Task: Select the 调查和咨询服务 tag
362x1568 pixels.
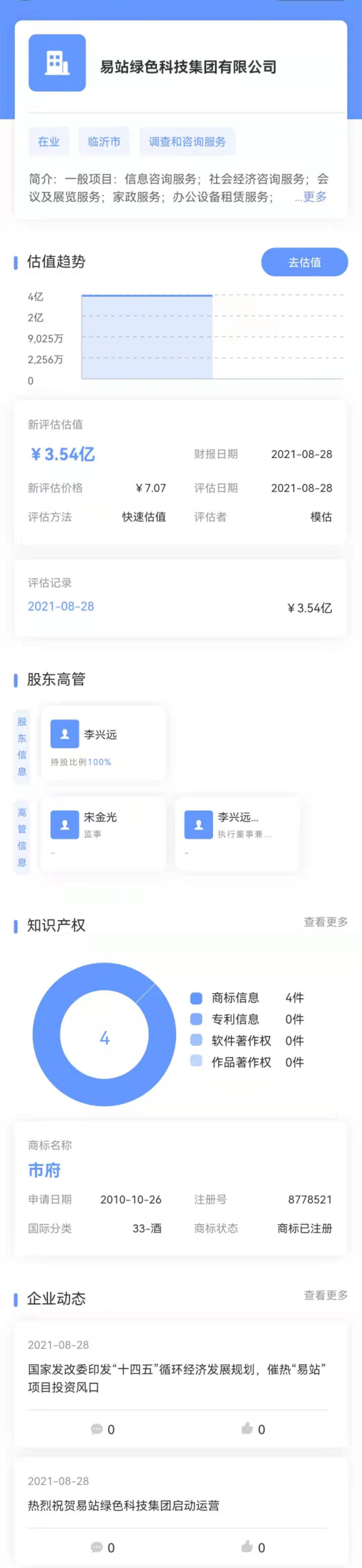Action: pyautogui.click(x=187, y=142)
